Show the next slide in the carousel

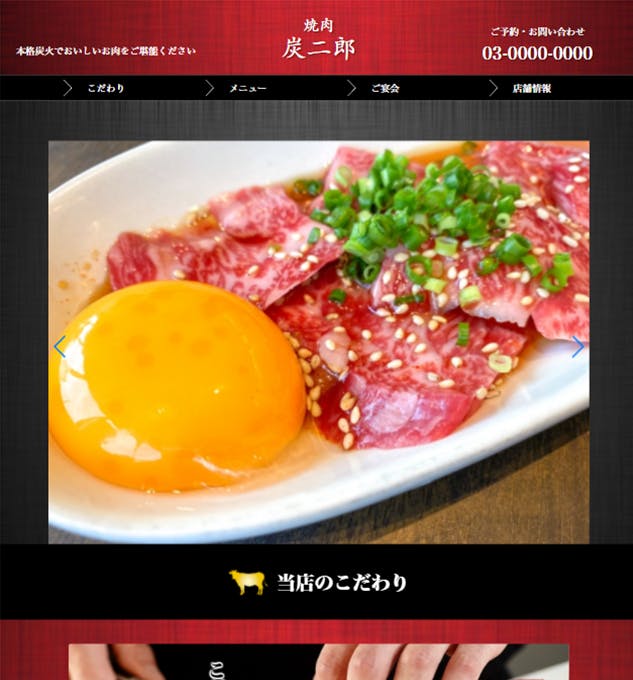(577, 347)
